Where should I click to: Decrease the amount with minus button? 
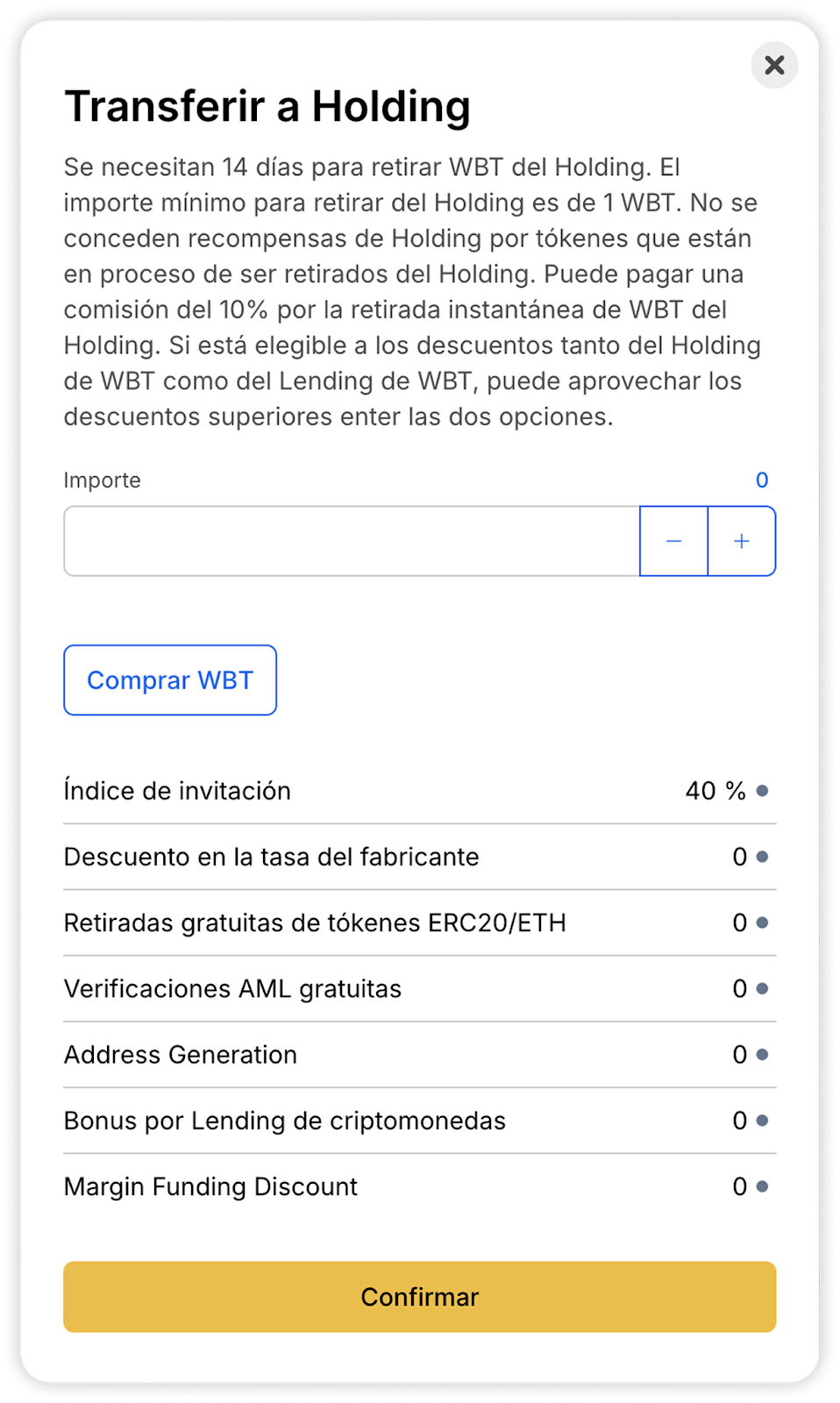[x=673, y=541]
